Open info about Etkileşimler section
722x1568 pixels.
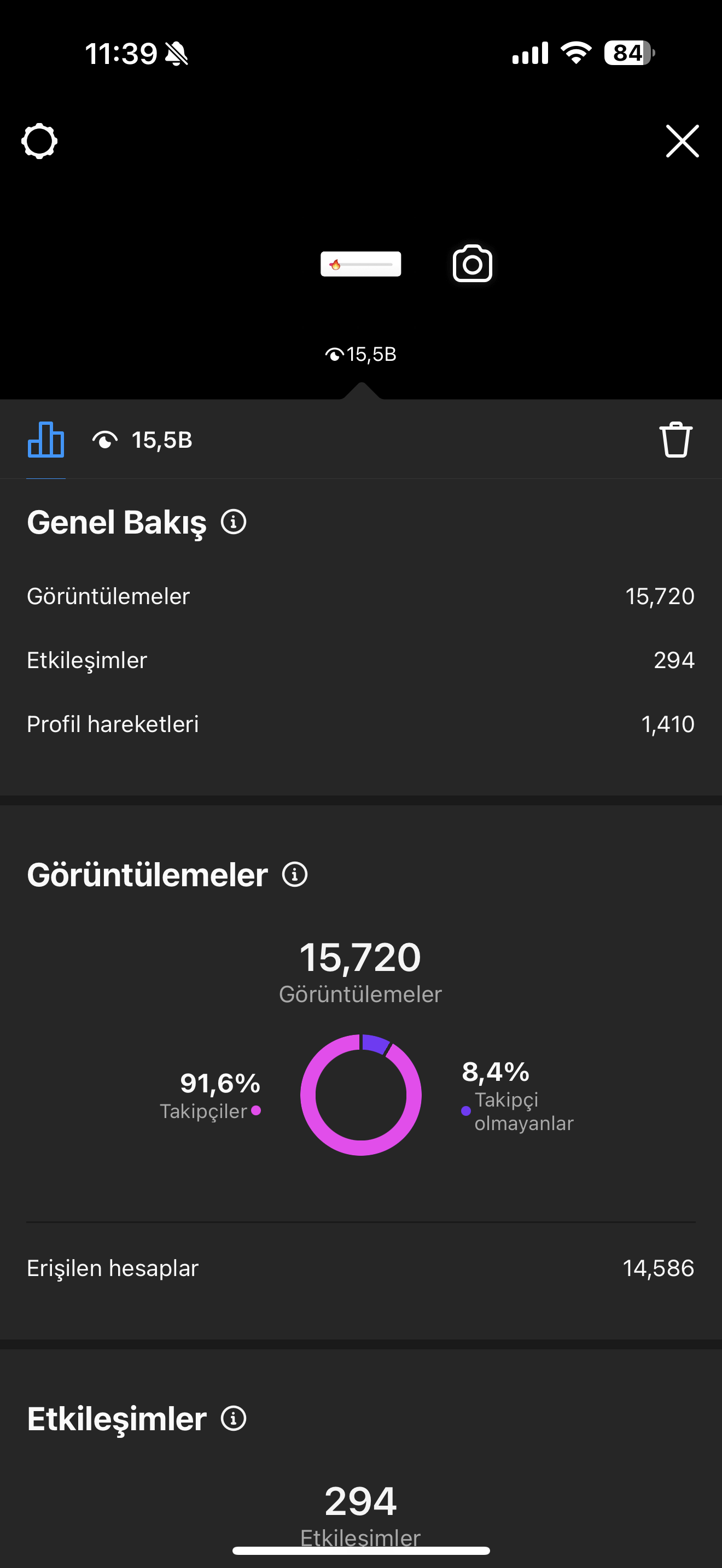(233, 1418)
